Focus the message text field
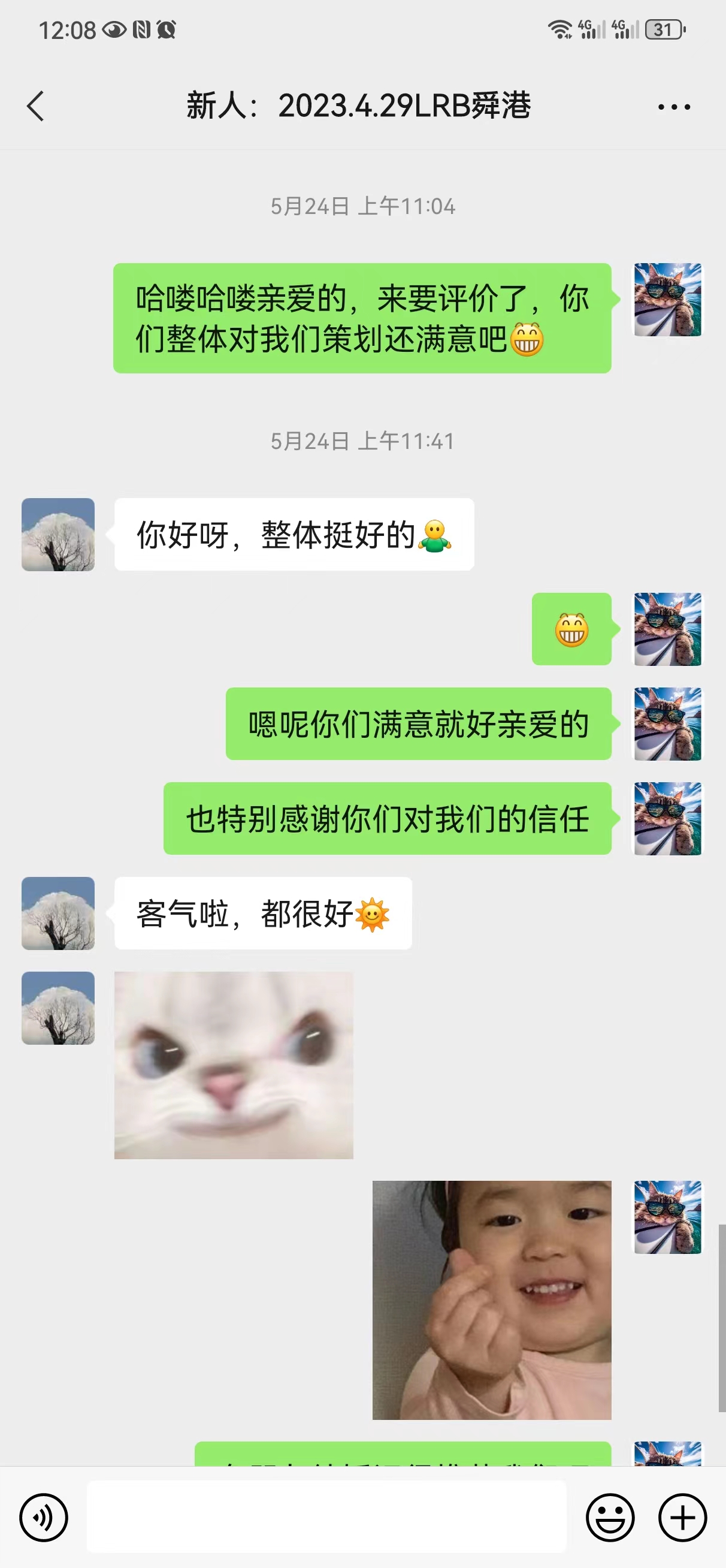The width and height of the screenshot is (726, 1568). 326,1517
